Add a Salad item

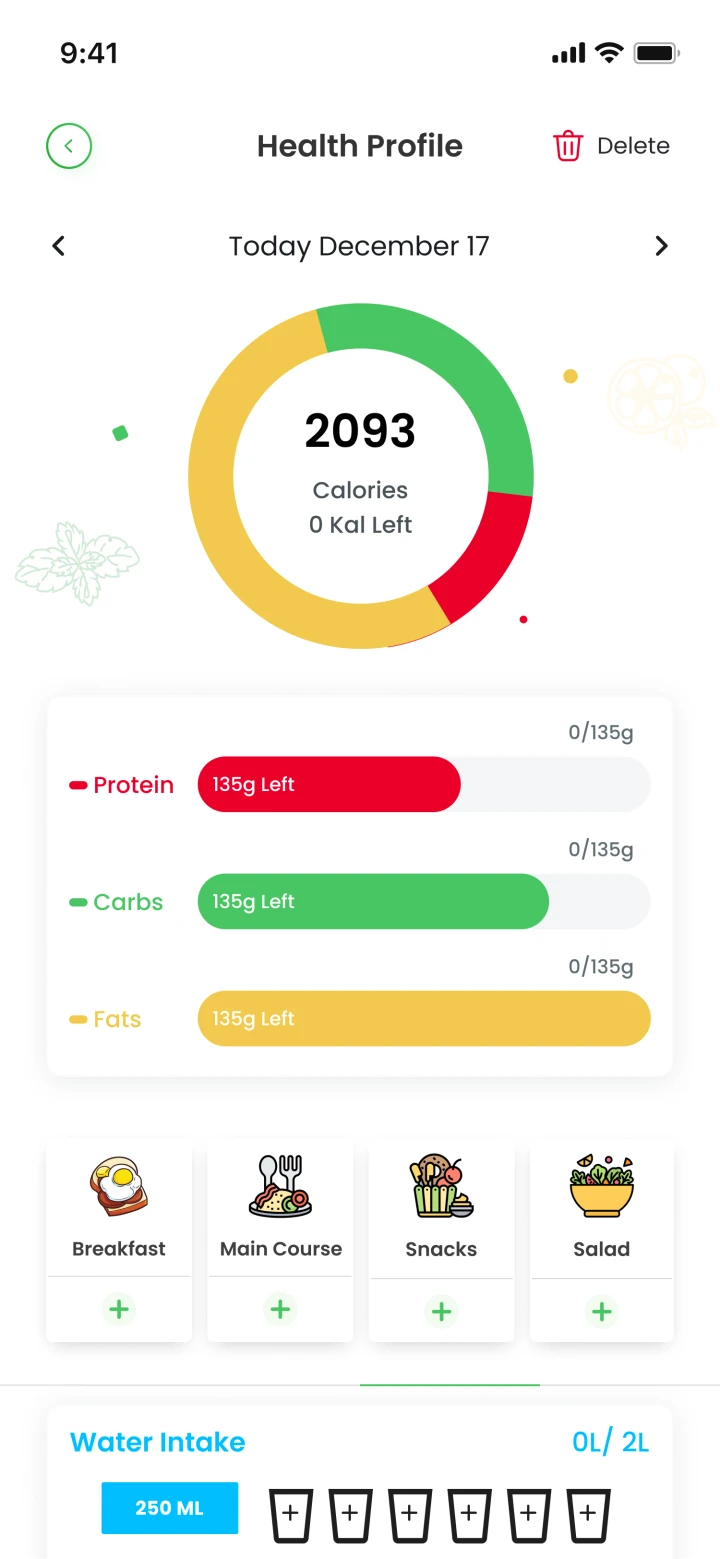[x=602, y=1311]
